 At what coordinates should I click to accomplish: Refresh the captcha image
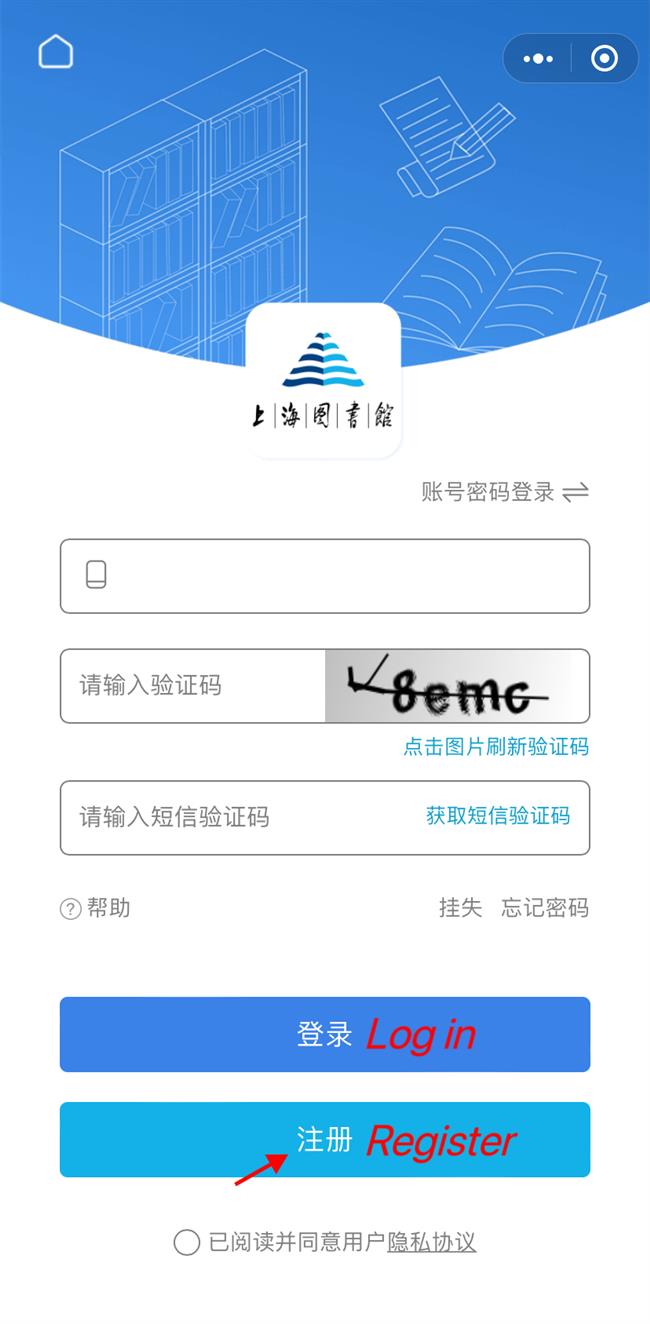pyautogui.click(x=457, y=686)
